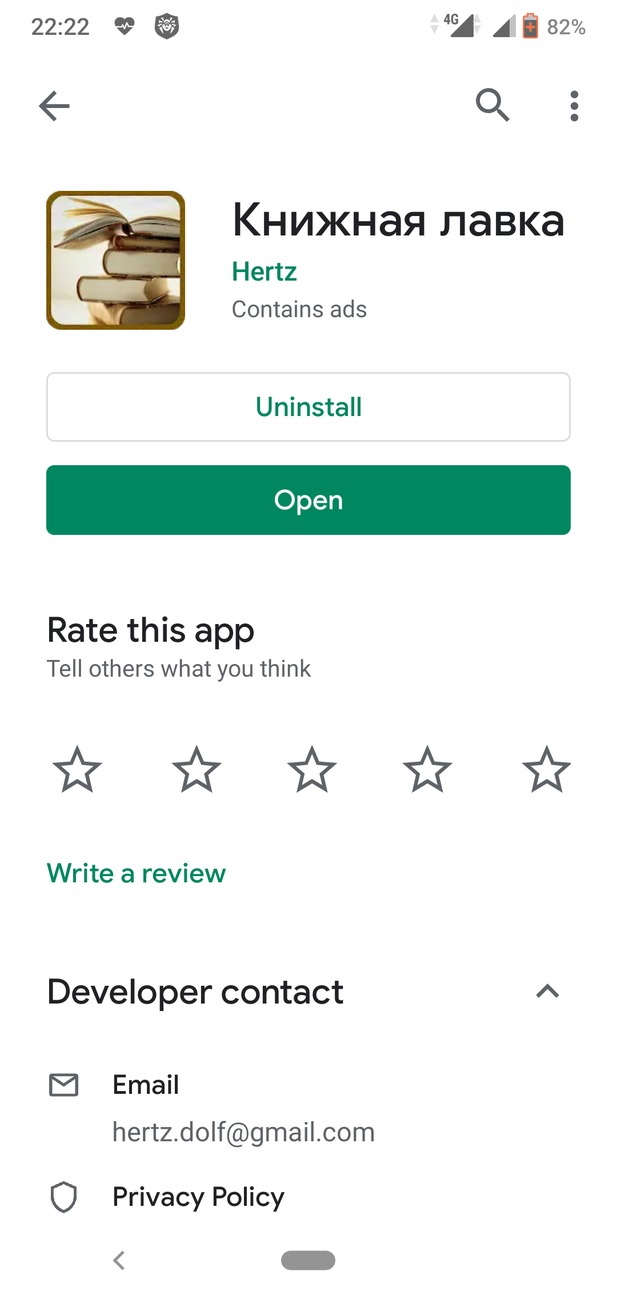617x1303 pixels.
Task: Rate the app five stars
Action: 546,770
